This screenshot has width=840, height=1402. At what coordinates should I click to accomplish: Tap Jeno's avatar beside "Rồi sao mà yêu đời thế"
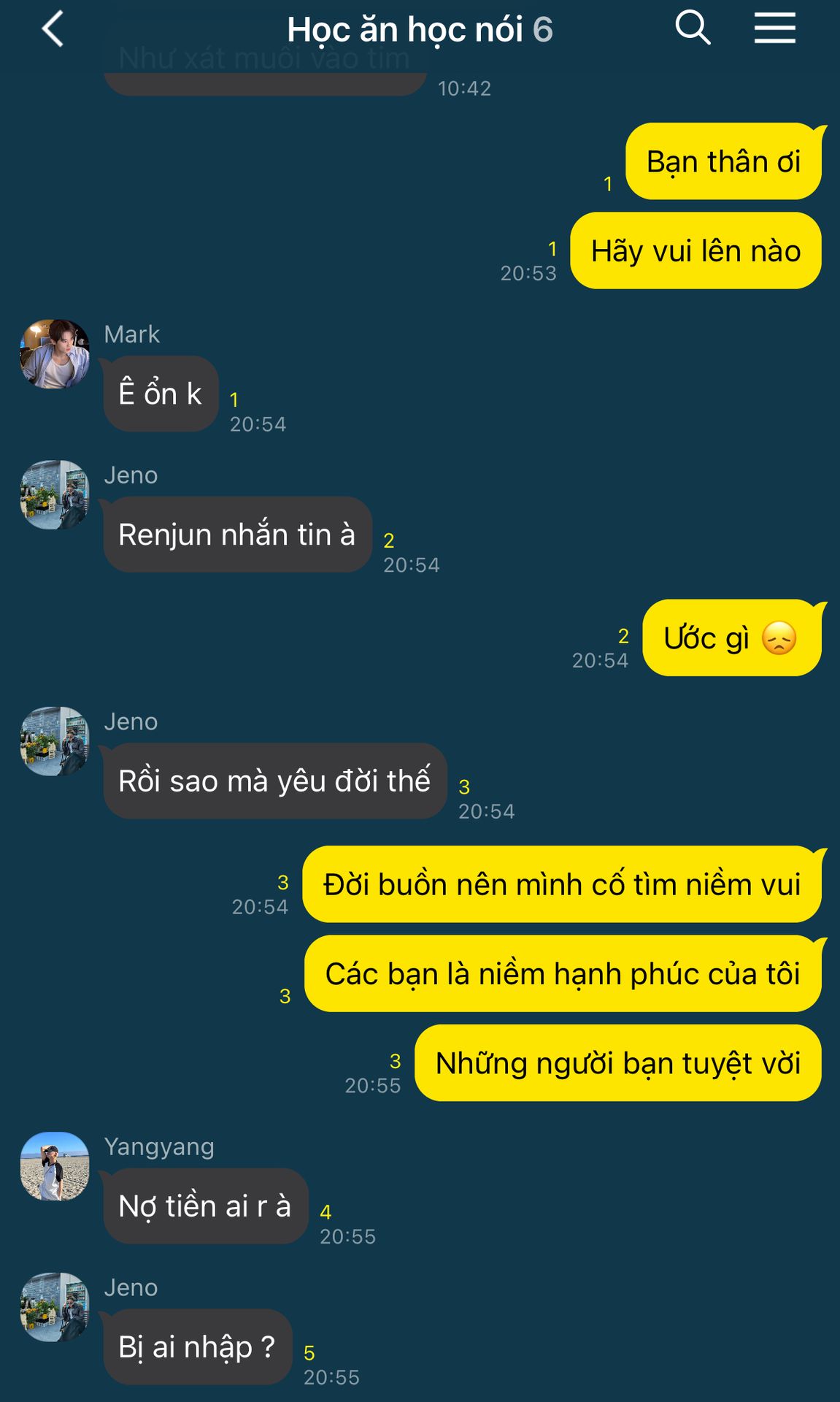click(55, 740)
